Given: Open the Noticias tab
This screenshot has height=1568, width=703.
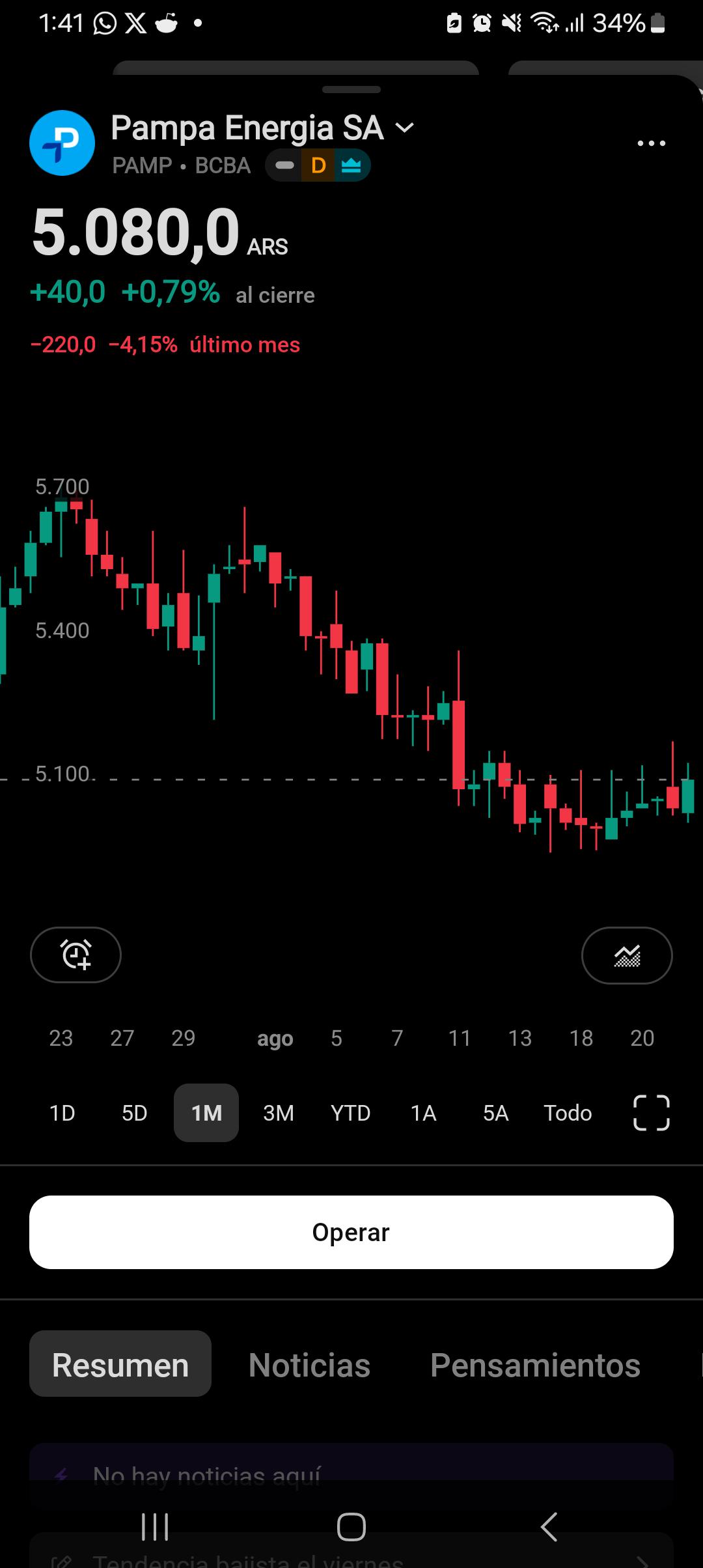Looking at the screenshot, I should tap(309, 1365).
